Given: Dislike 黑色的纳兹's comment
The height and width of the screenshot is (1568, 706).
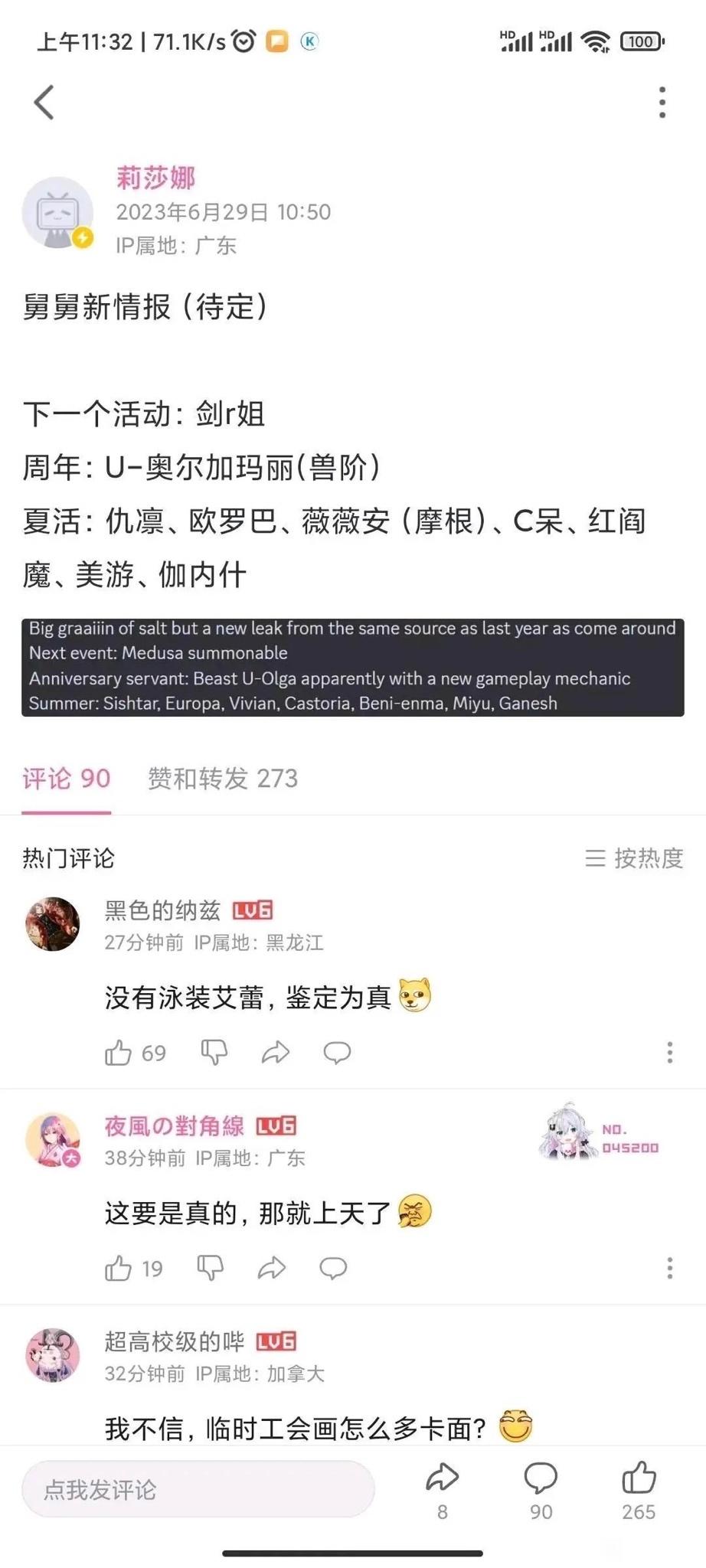Looking at the screenshot, I should 214,1053.
